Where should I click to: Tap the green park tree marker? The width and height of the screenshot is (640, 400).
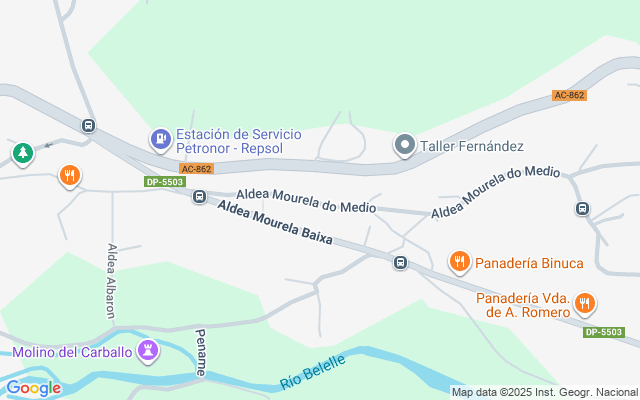pyautogui.click(x=22, y=153)
